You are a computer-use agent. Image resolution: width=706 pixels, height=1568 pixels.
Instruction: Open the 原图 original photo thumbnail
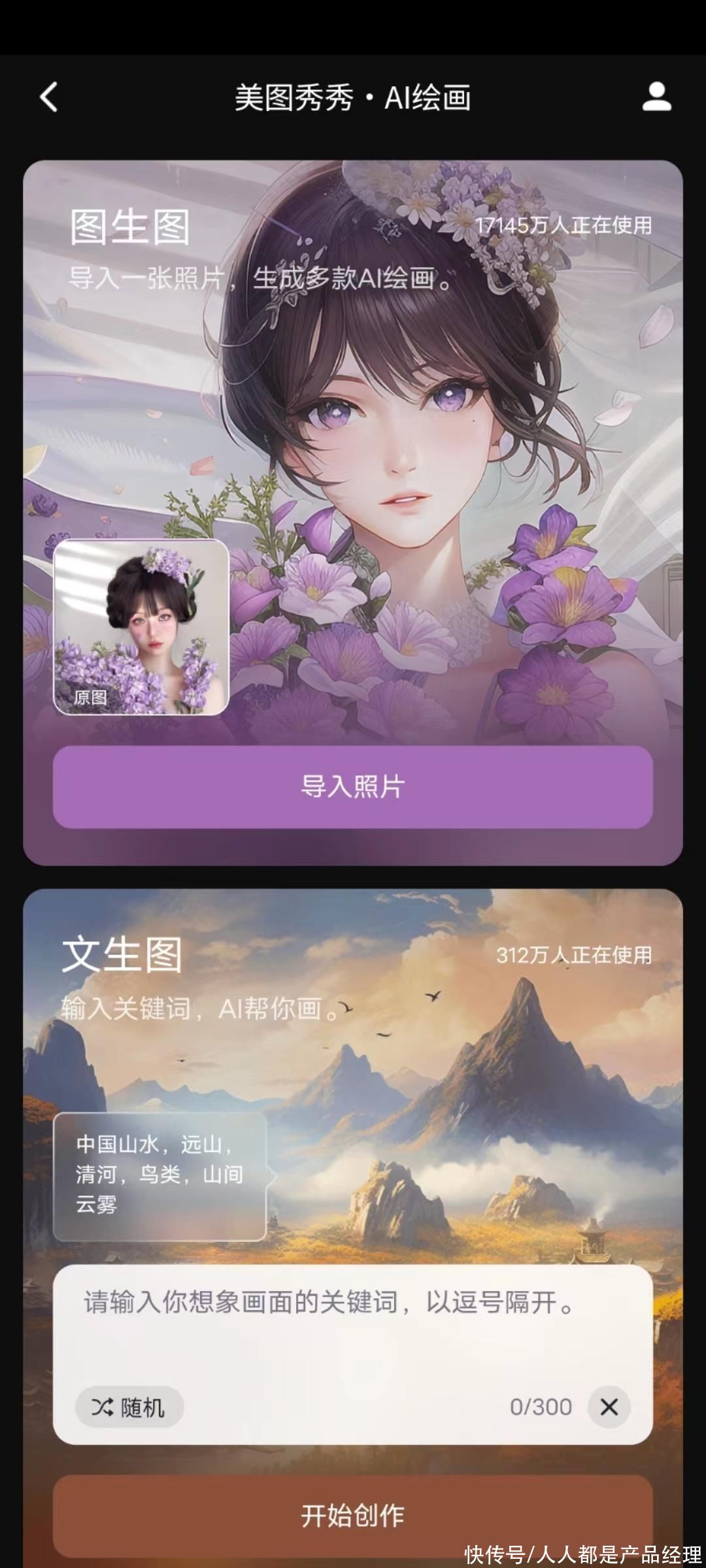(141, 627)
